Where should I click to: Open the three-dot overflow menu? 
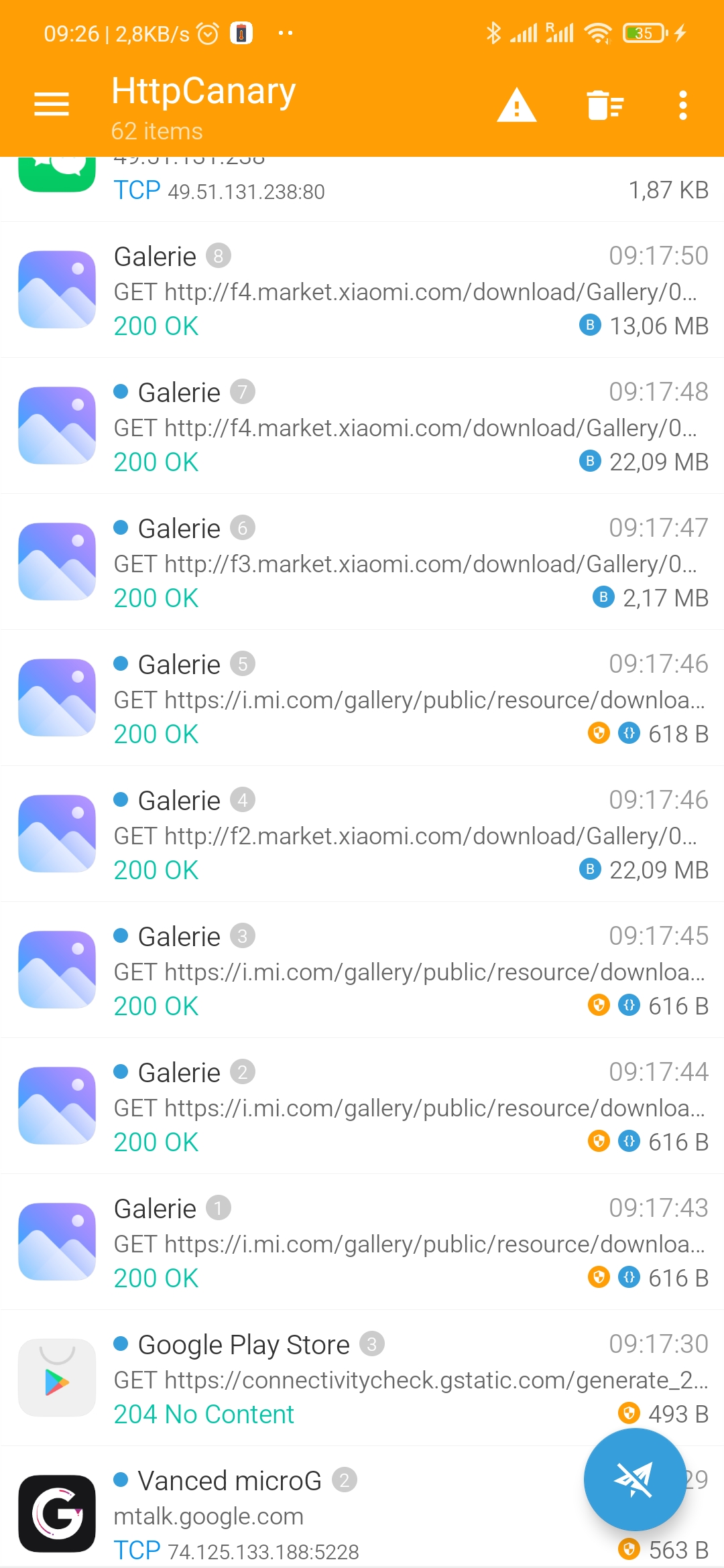point(682,105)
